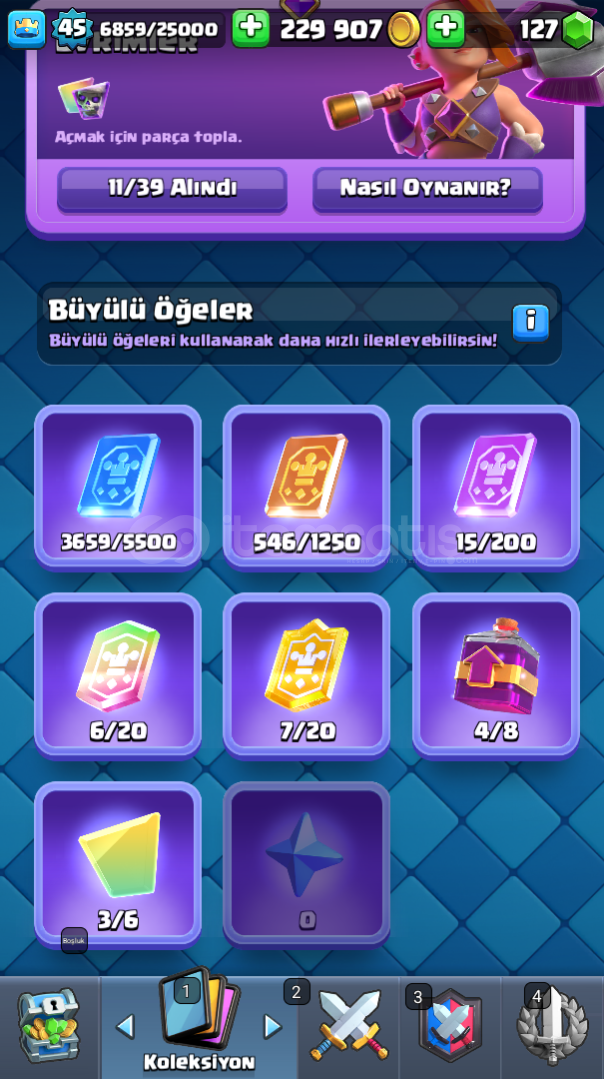
Task: Tap the left arrow beside Koleksiyon
Action: coord(125,1026)
